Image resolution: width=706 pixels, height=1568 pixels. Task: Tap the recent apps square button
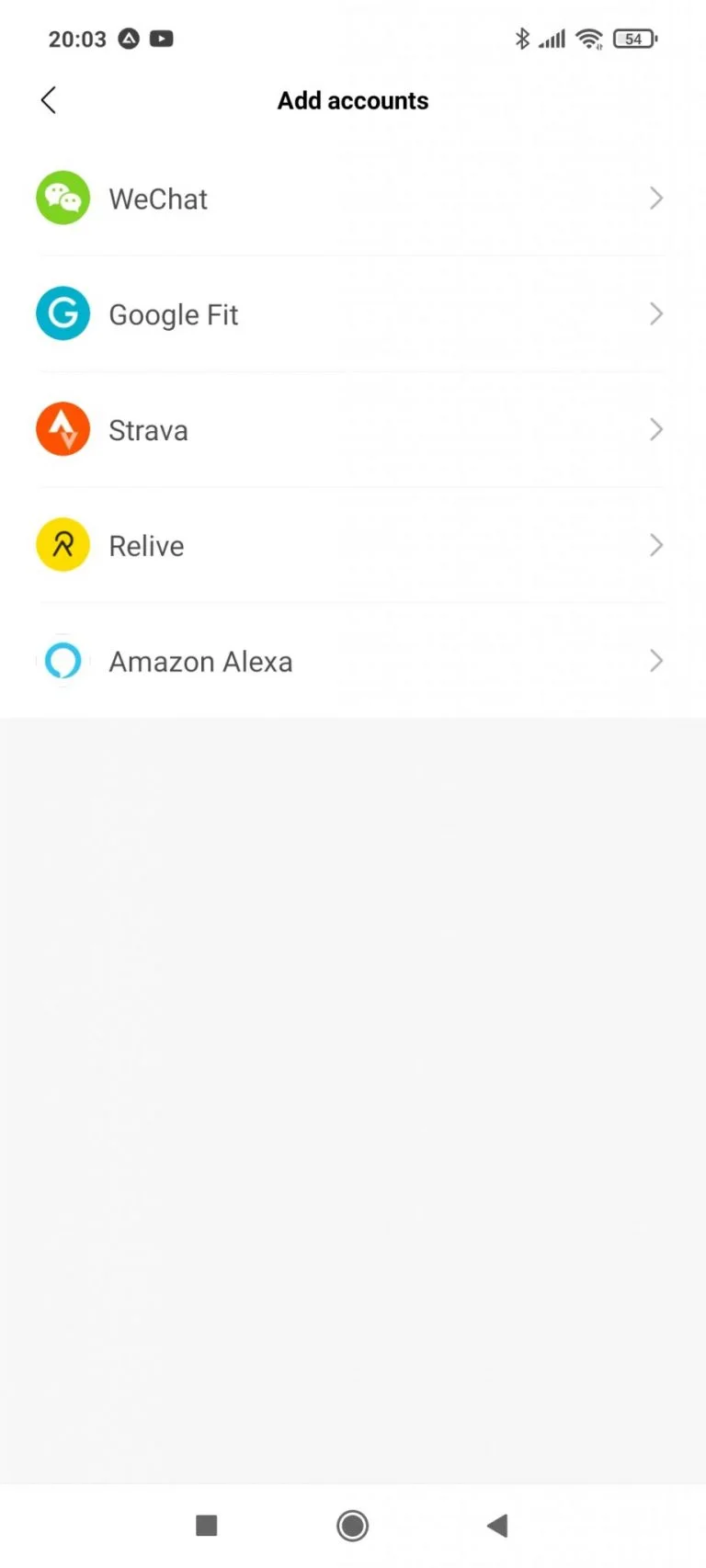[206, 1525]
